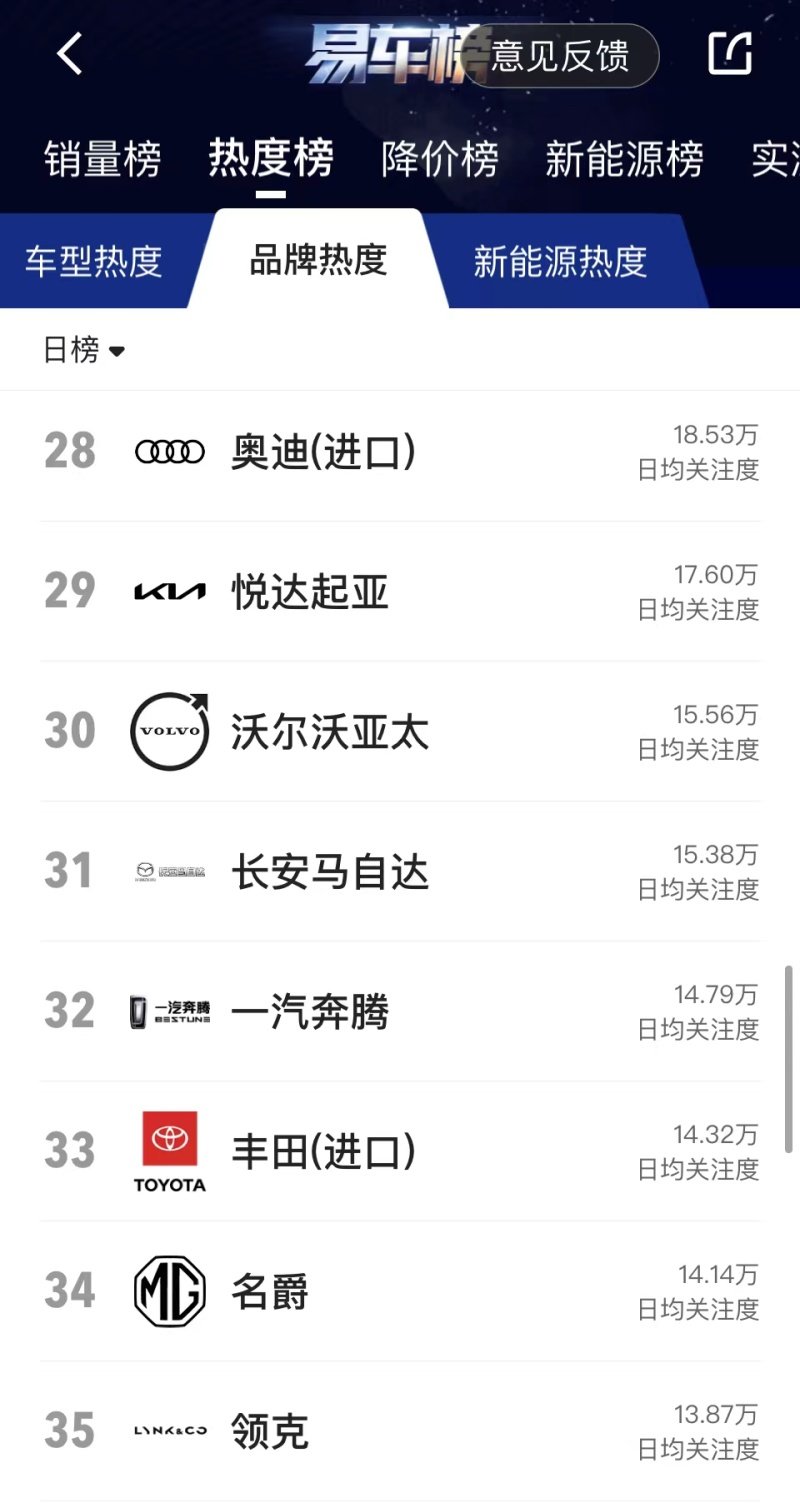This screenshot has width=800, height=1503.
Task: Open the 一汽奔腾 brand row
Action: pos(400,1012)
